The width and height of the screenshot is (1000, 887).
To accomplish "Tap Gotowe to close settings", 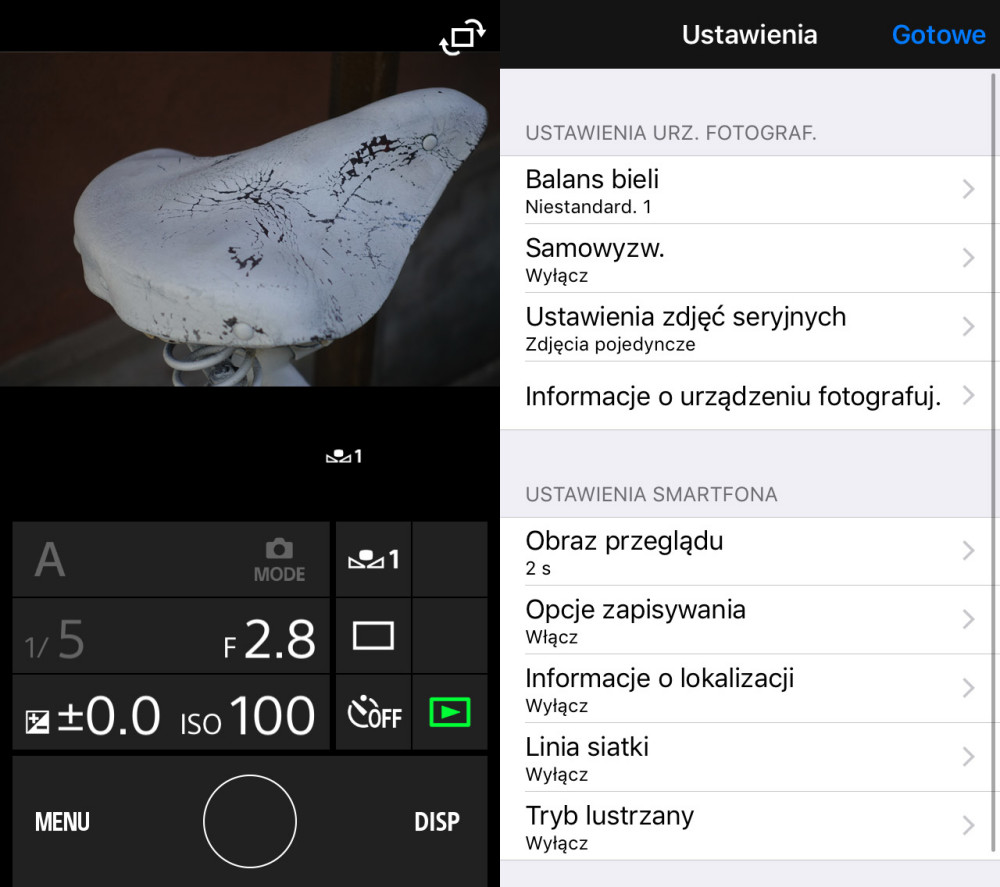I will (x=938, y=34).
